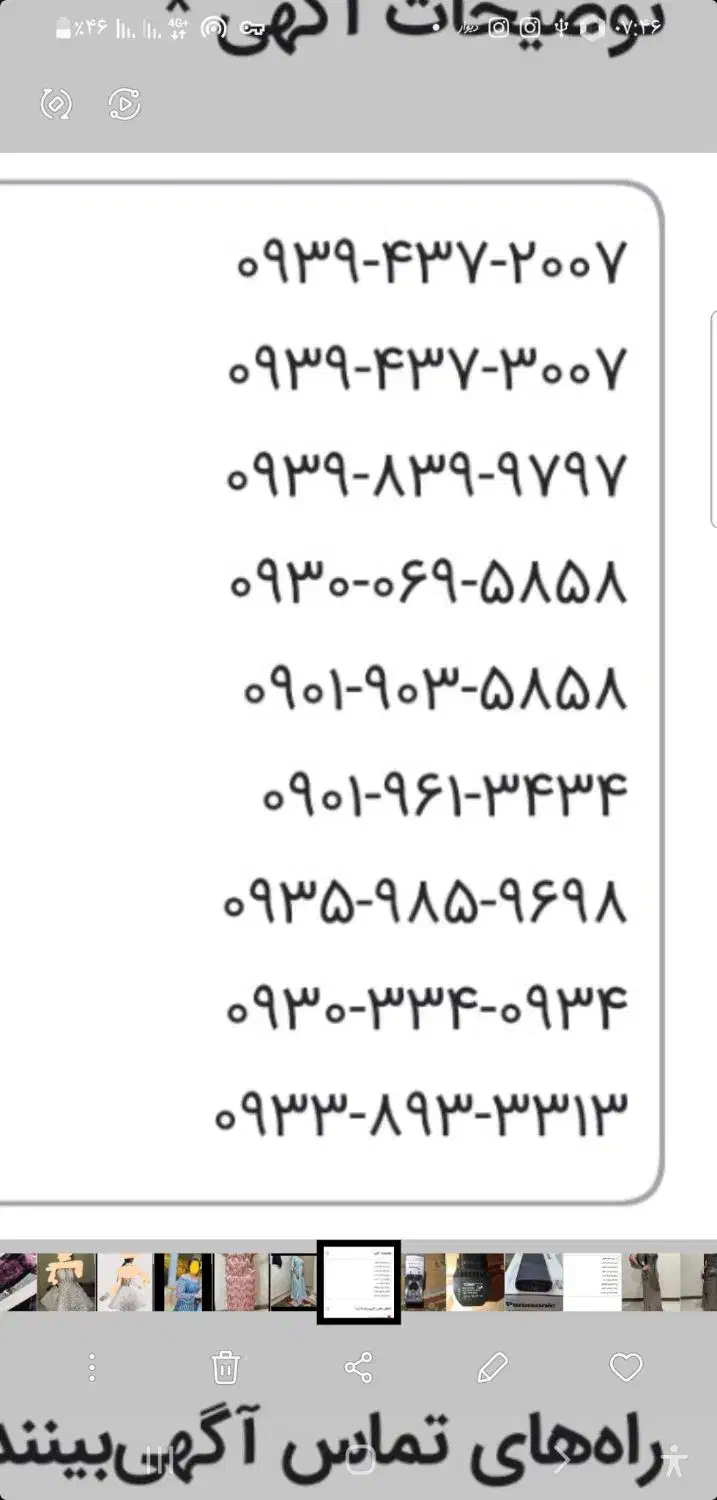Share this image
The image size is (717, 1500).
[358, 1367]
